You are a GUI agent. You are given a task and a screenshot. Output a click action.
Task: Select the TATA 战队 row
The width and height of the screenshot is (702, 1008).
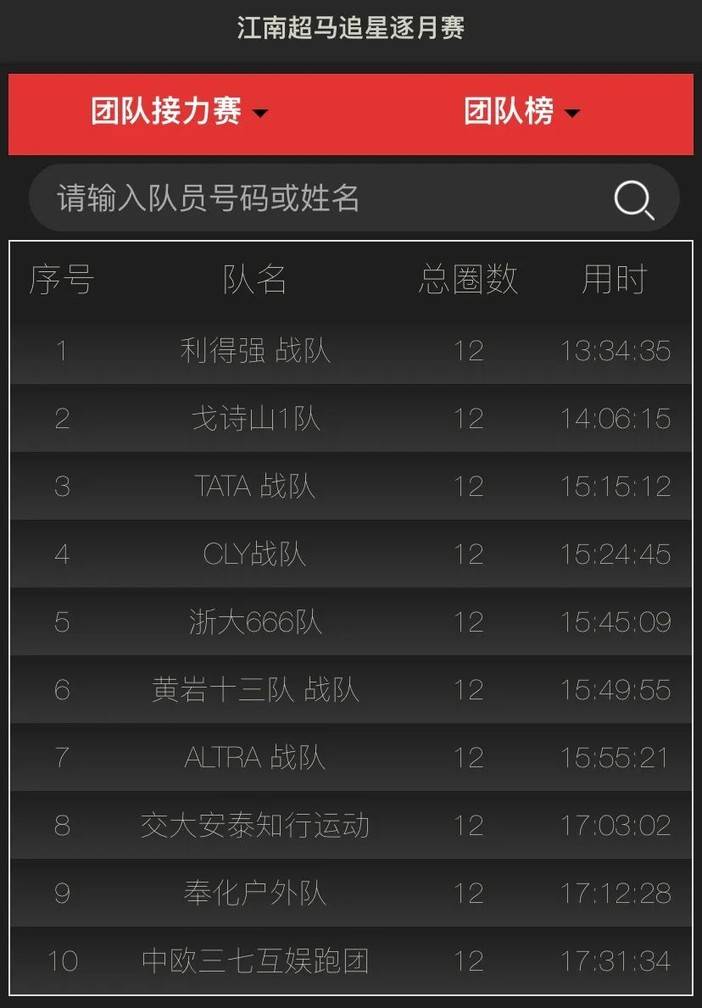(351, 487)
